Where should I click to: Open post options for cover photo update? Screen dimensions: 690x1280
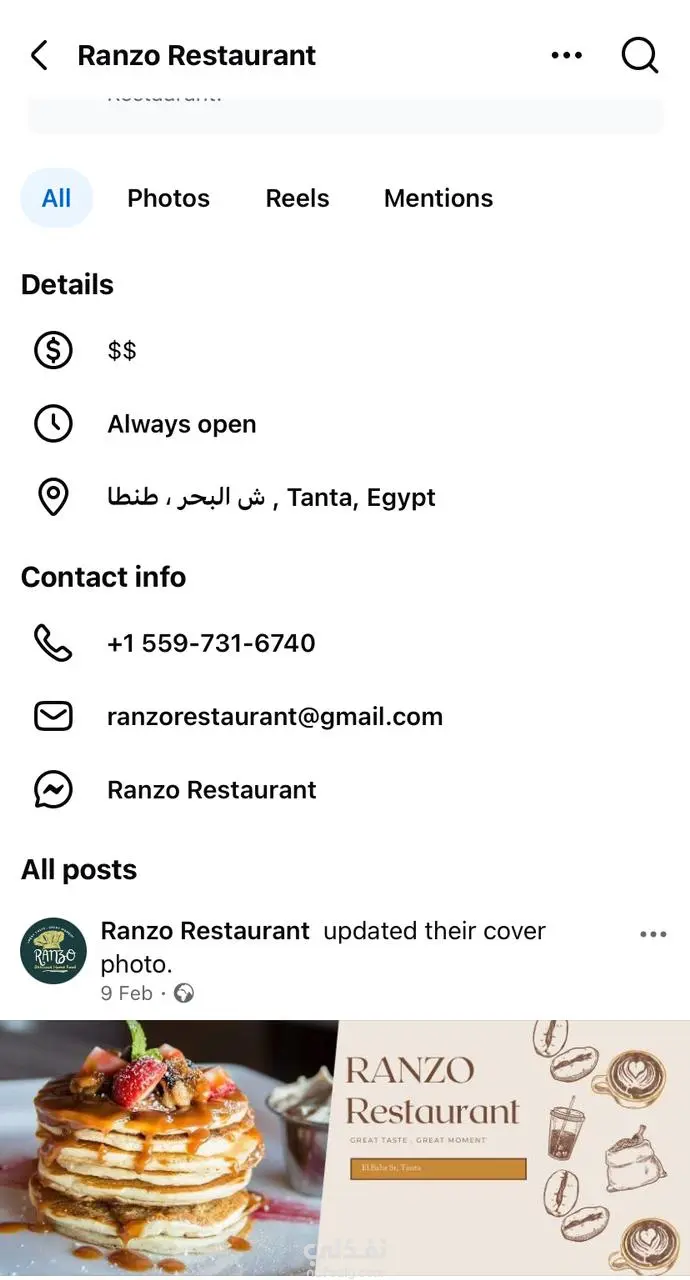652,934
